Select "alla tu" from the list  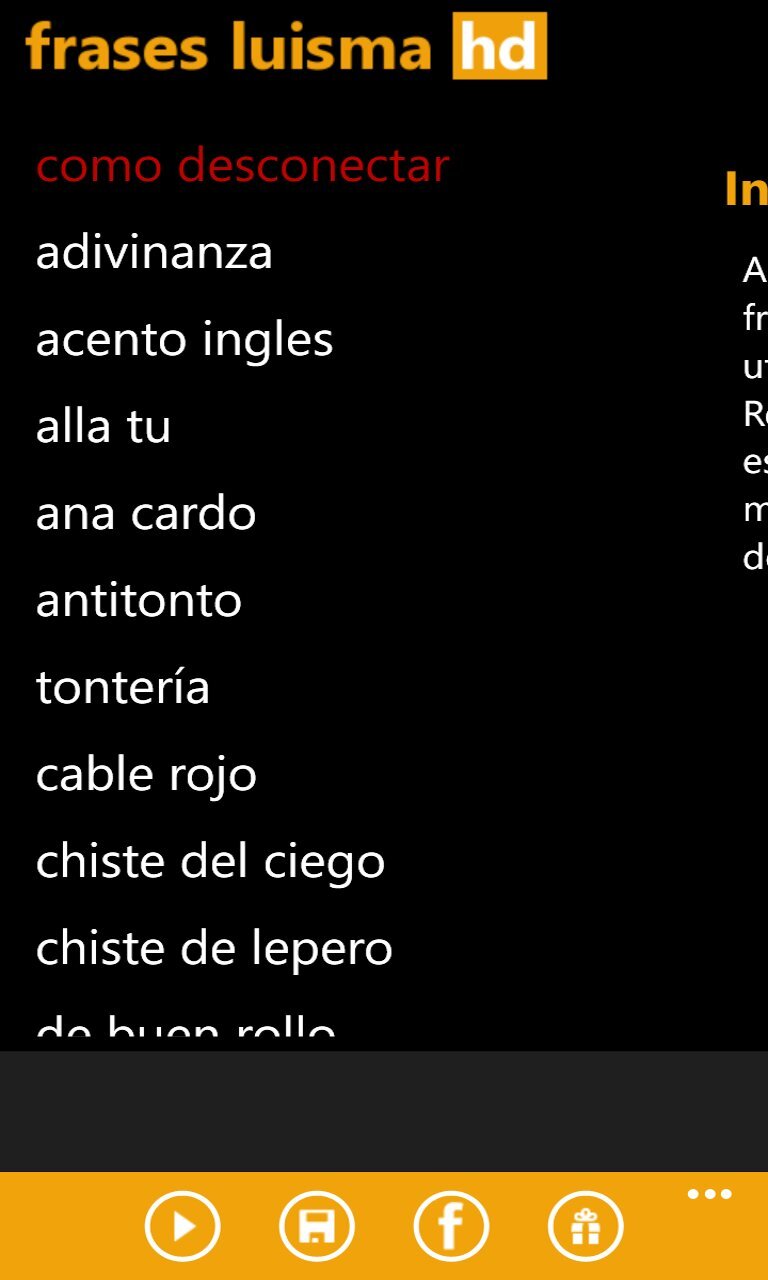click(x=103, y=426)
